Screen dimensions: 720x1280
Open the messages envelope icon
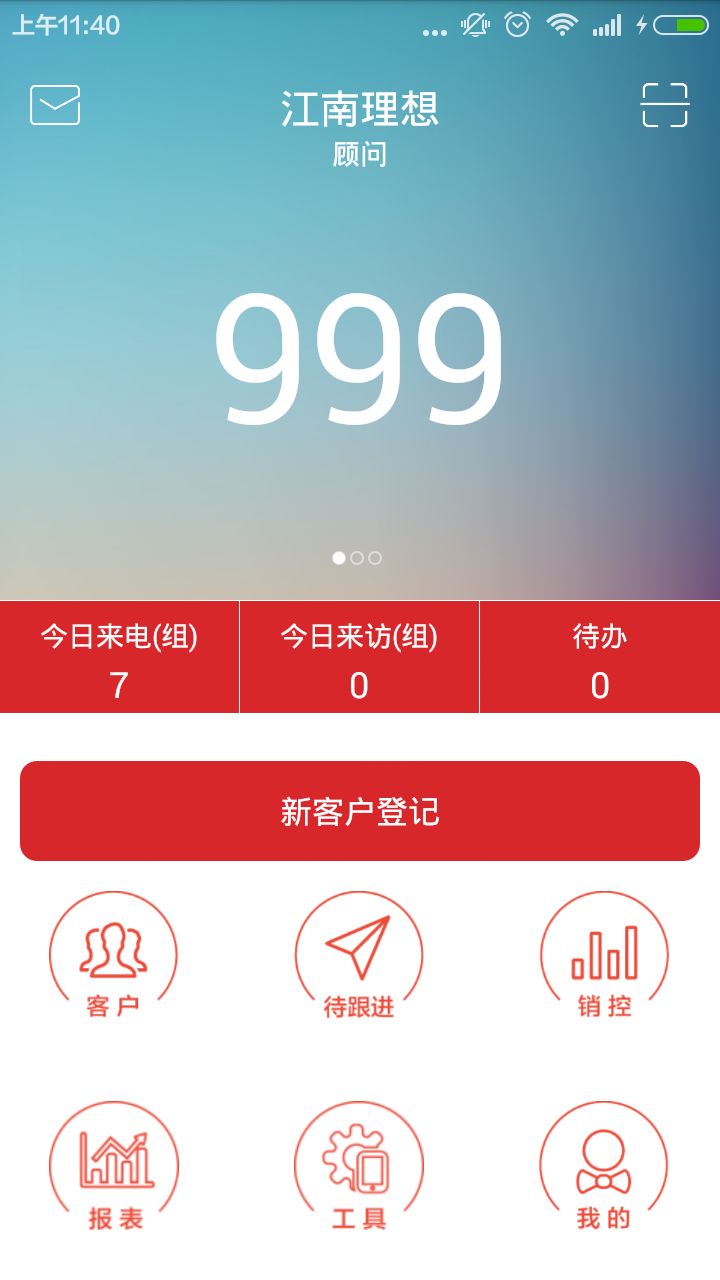(x=55, y=105)
